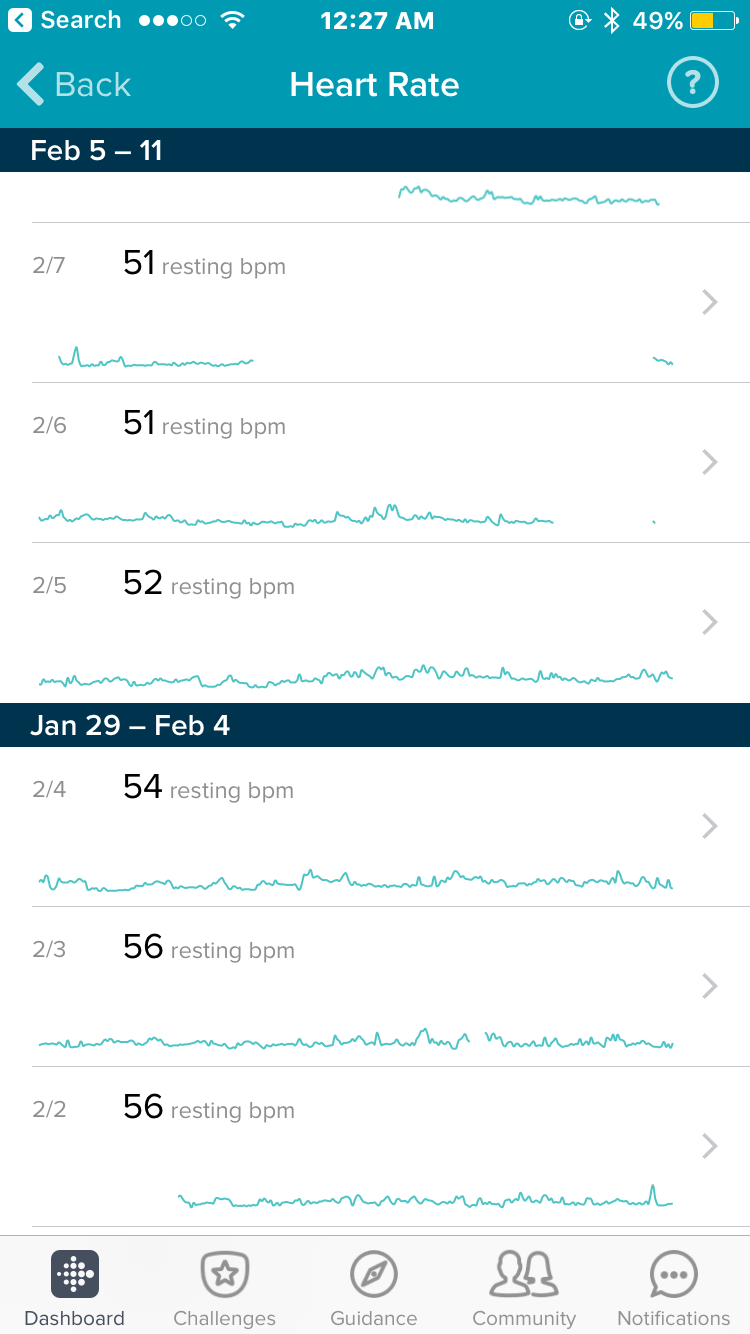Open the Dashboard tab icon
The height and width of the screenshot is (1334, 750).
tap(74, 1273)
